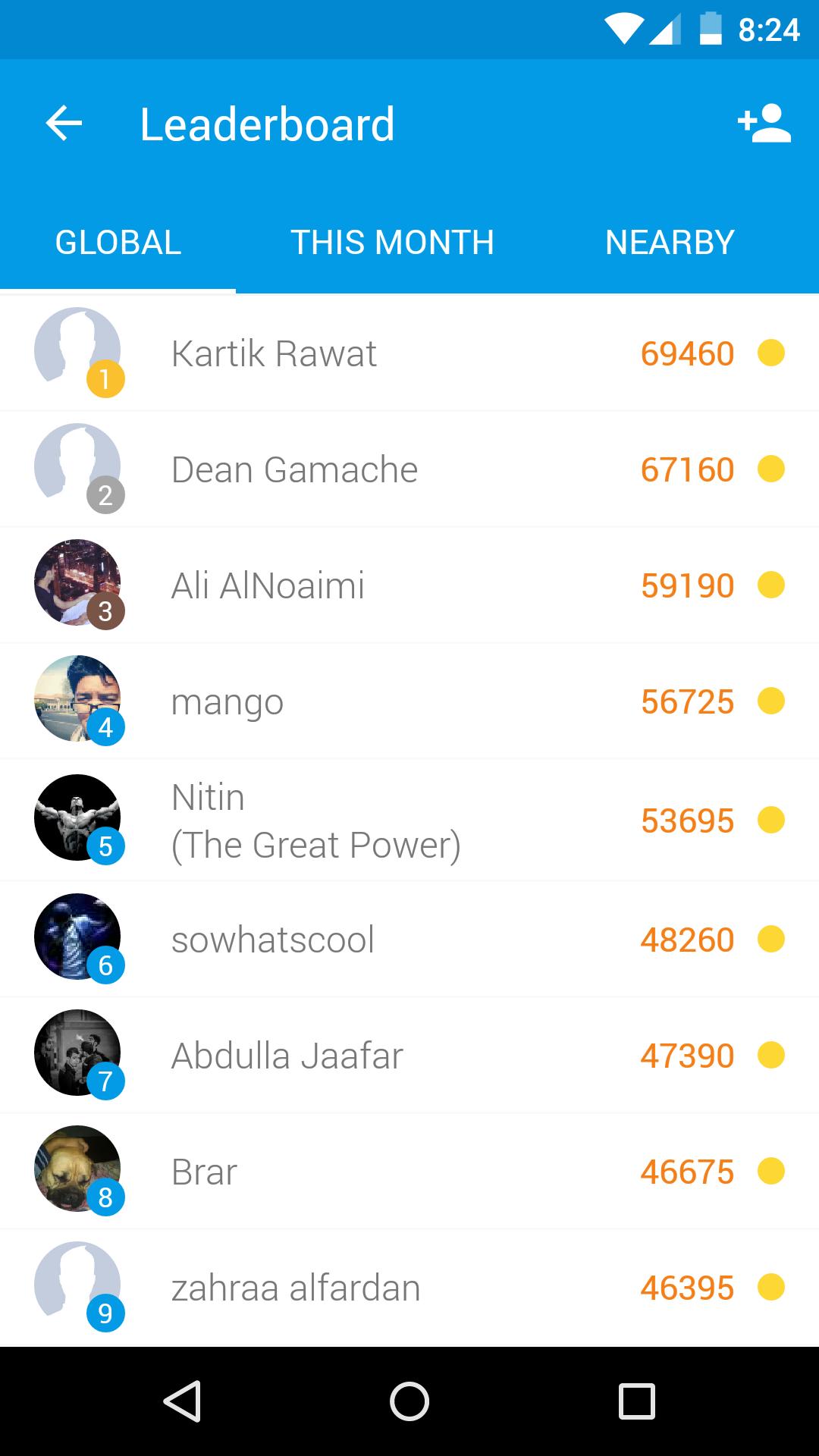
Task: Select the player named mango
Action: 409,701
